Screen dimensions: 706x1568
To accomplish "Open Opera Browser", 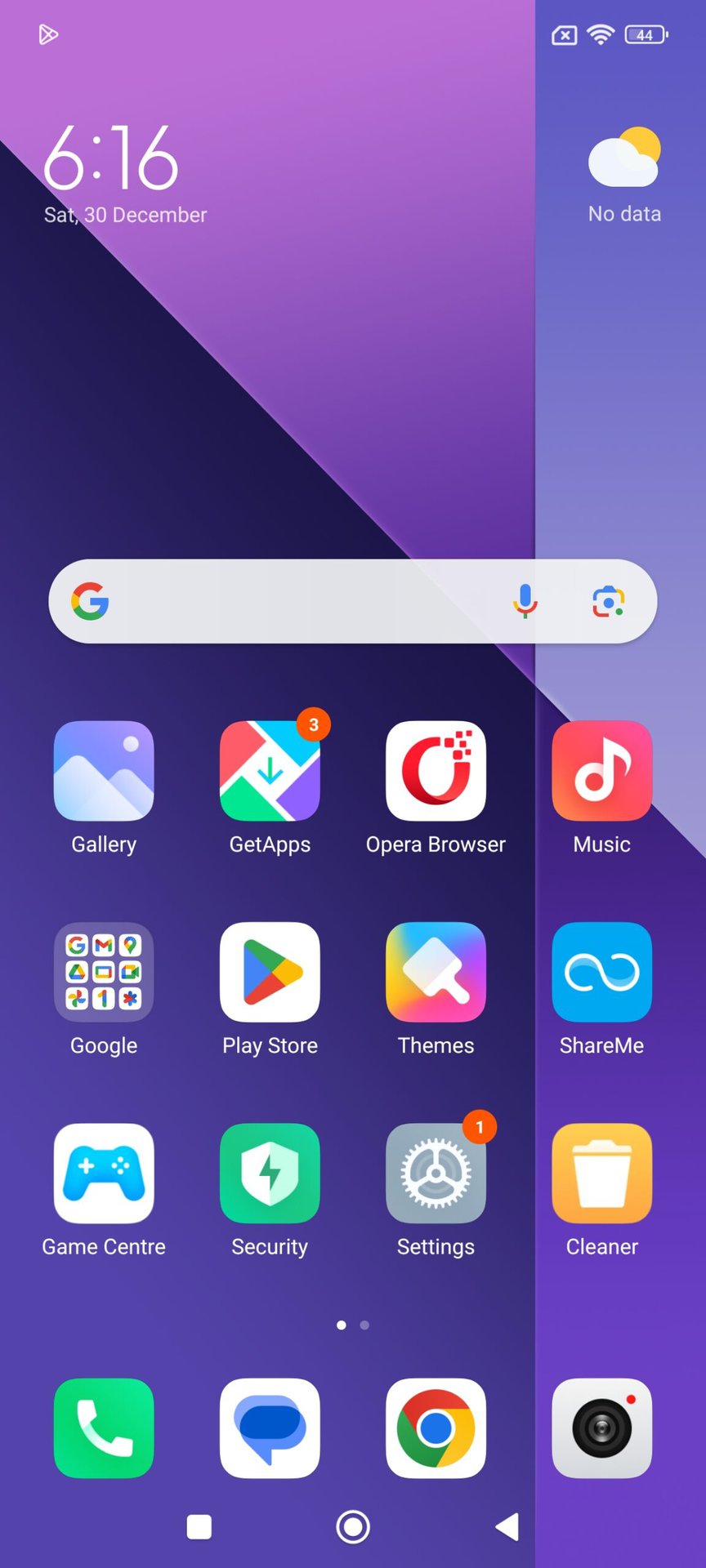I will coord(436,771).
